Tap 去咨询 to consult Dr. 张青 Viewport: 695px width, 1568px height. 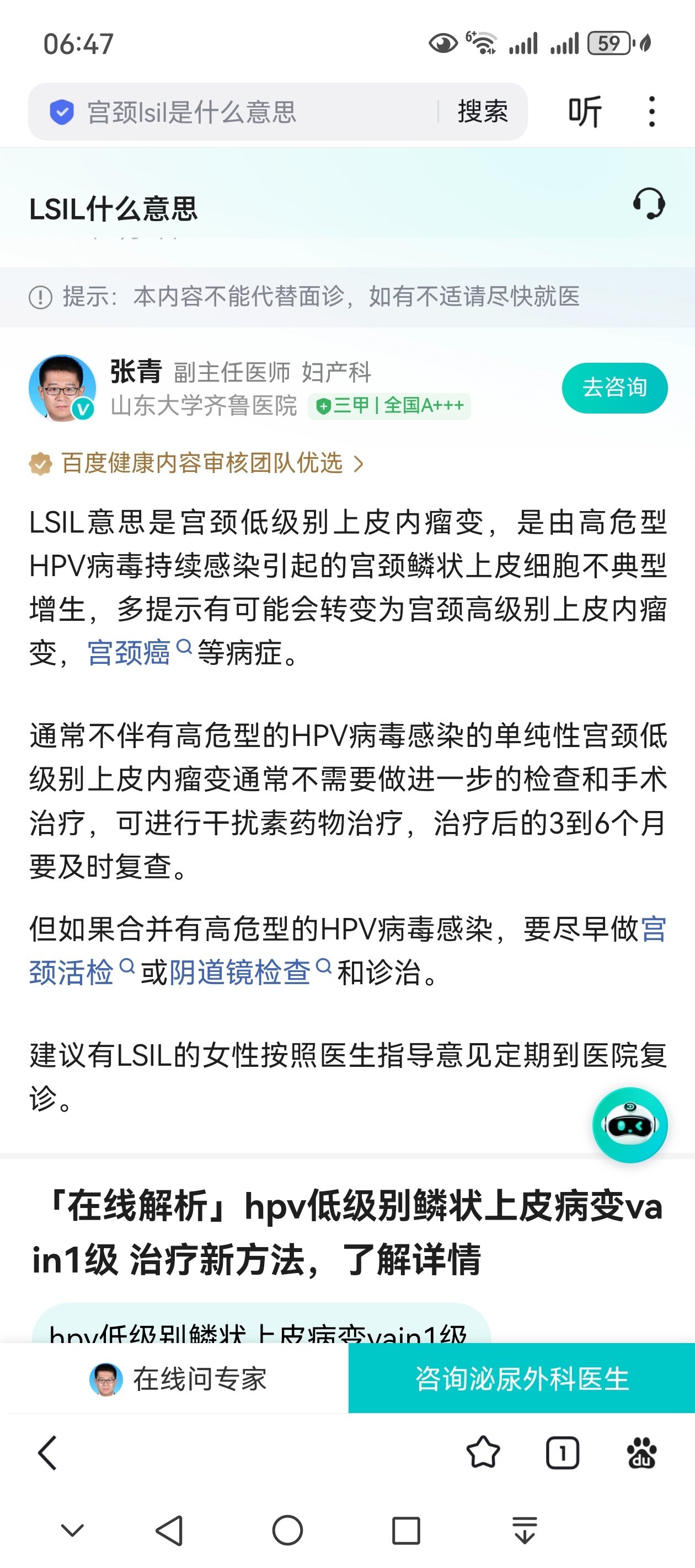(x=614, y=388)
